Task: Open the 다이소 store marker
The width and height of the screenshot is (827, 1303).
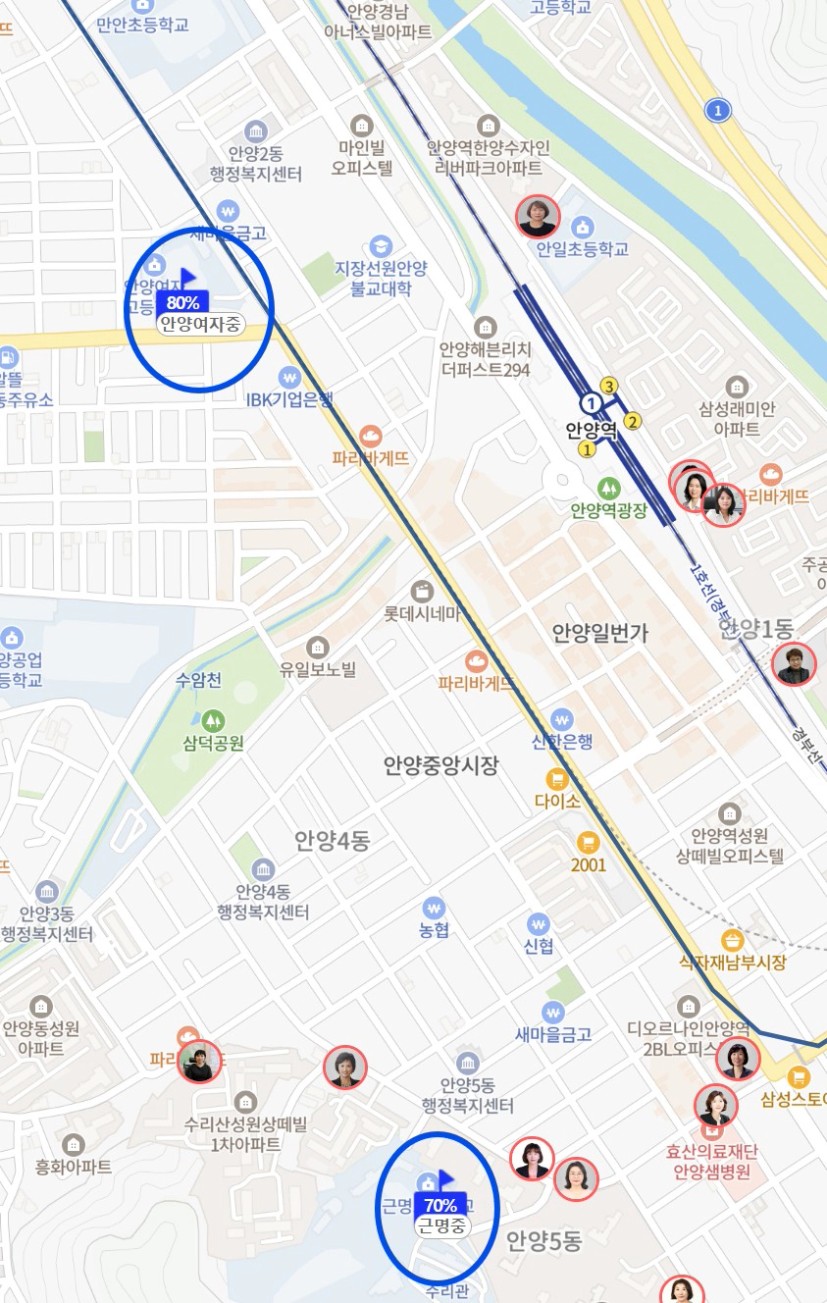Action: (x=556, y=779)
